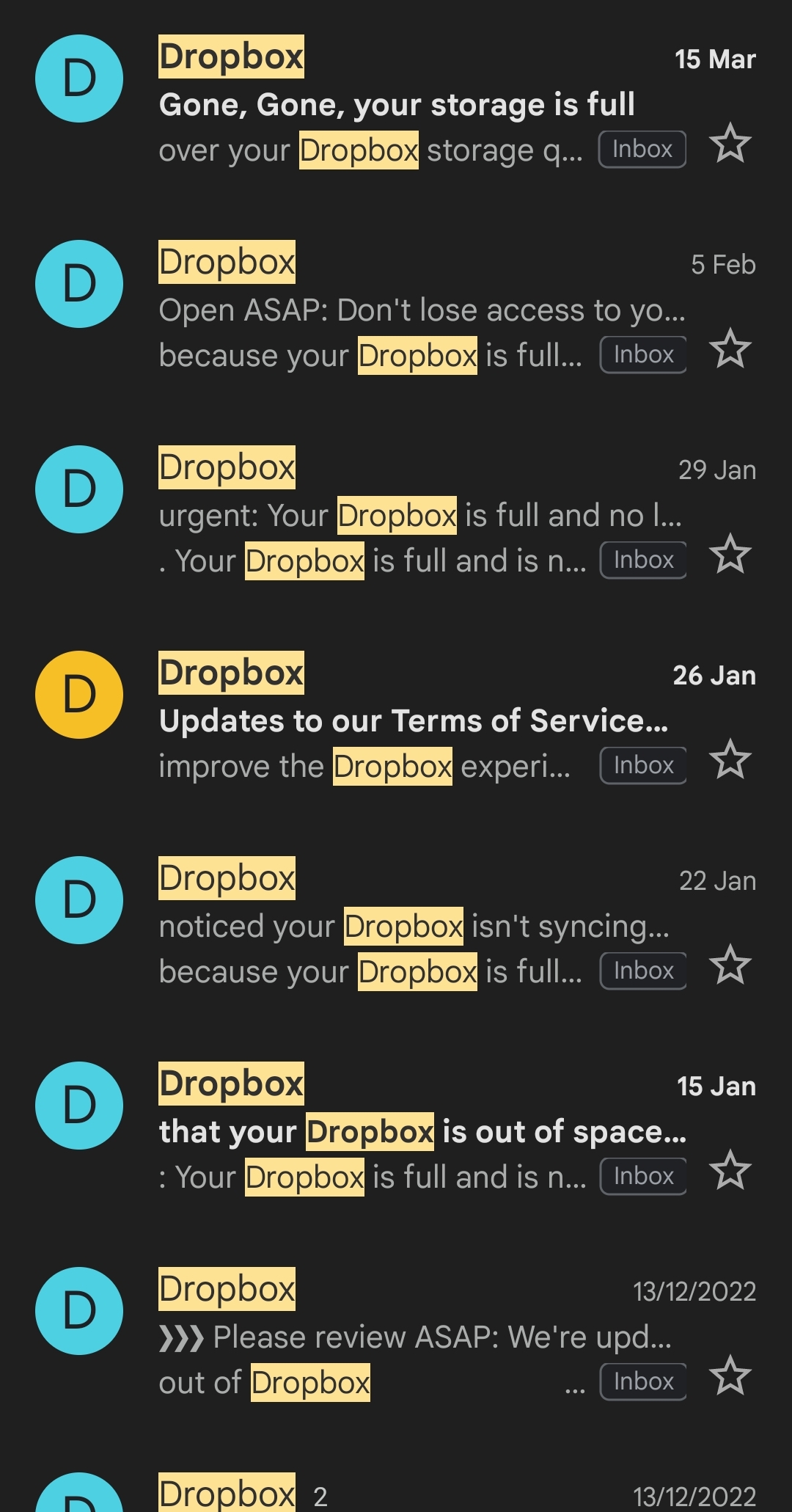Image resolution: width=792 pixels, height=1512 pixels.
Task: Select the 15 Mar email via its avatar
Action: pos(79,78)
